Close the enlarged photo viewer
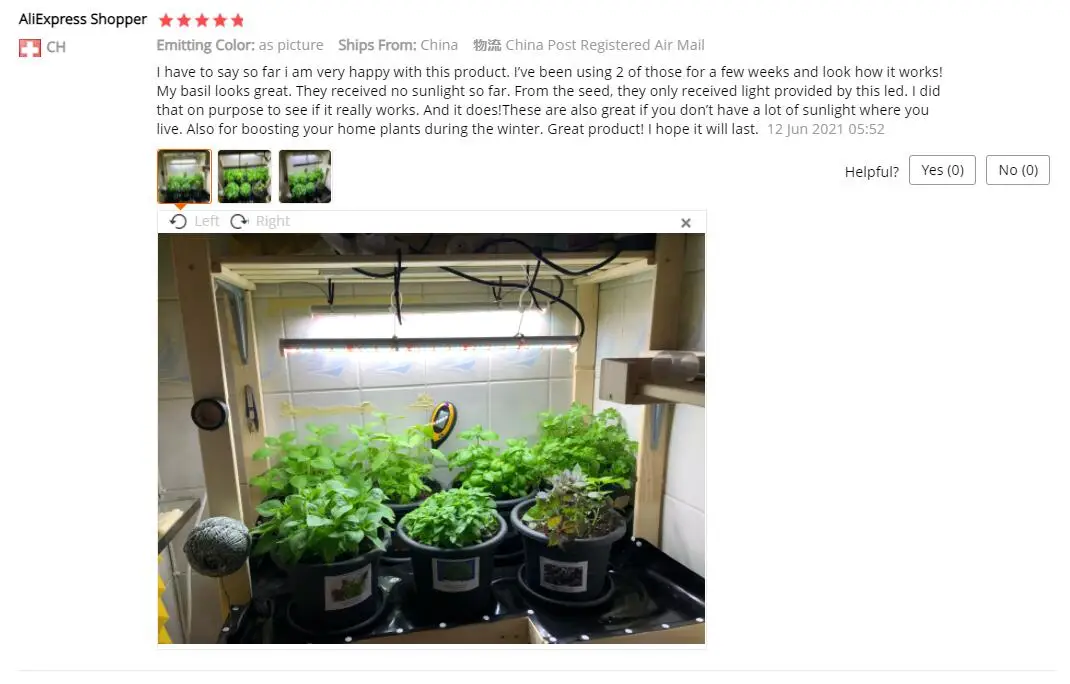1070x684 pixels. pos(686,223)
